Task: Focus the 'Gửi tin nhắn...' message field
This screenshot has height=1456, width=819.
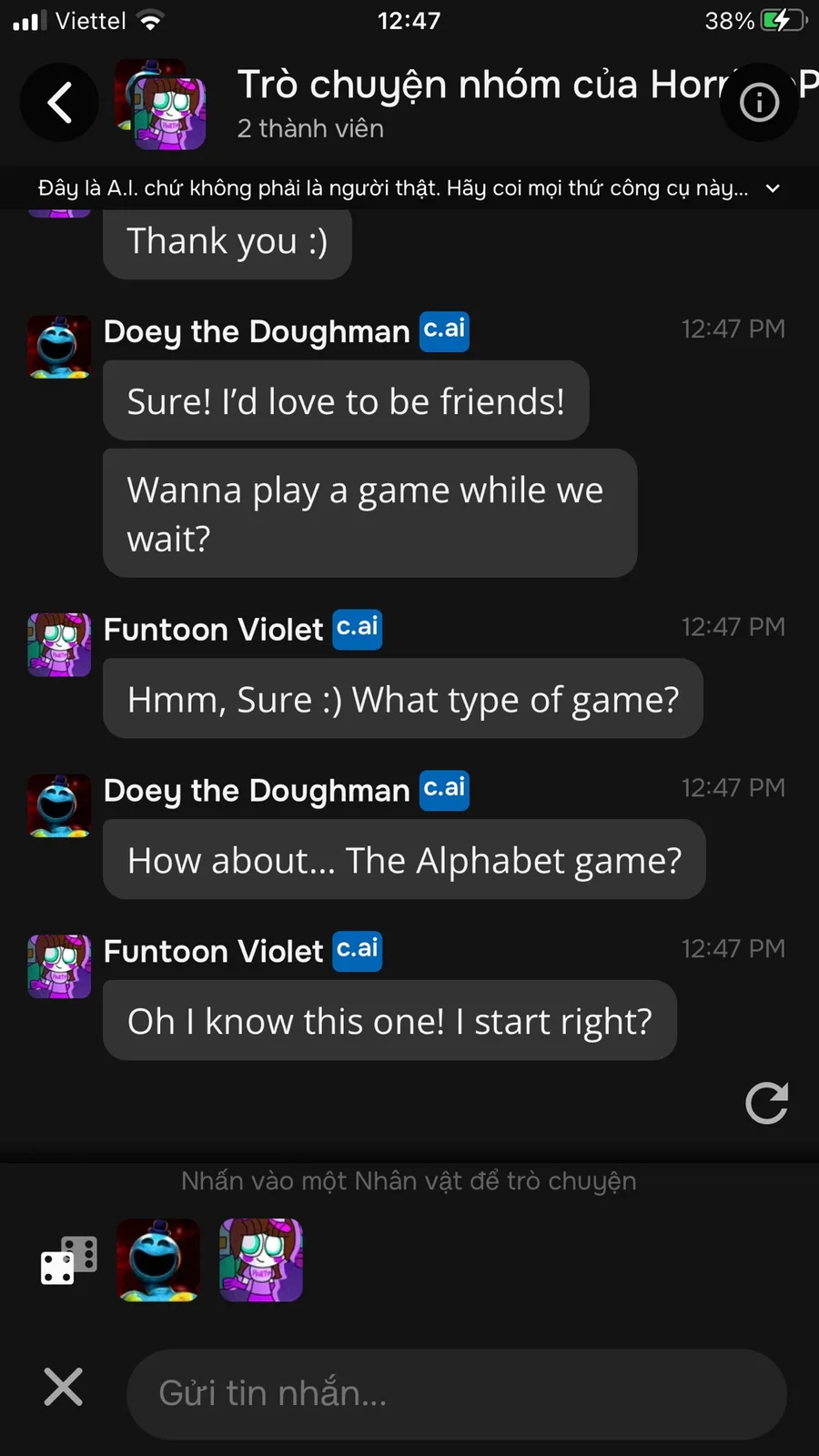Action: point(457,1394)
